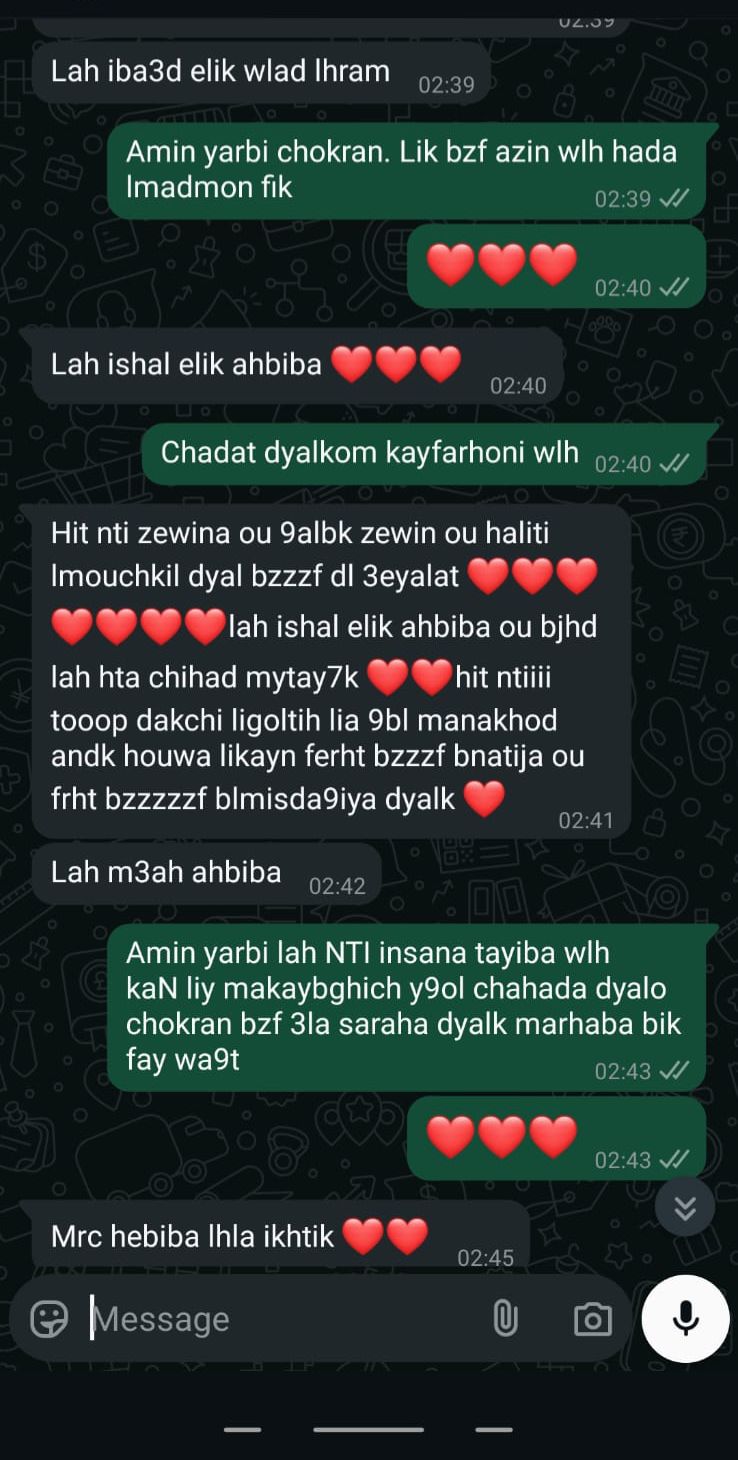Attach a file with the paperclip
The height and width of the screenshot is (1460, 738).
(506, 1319)
